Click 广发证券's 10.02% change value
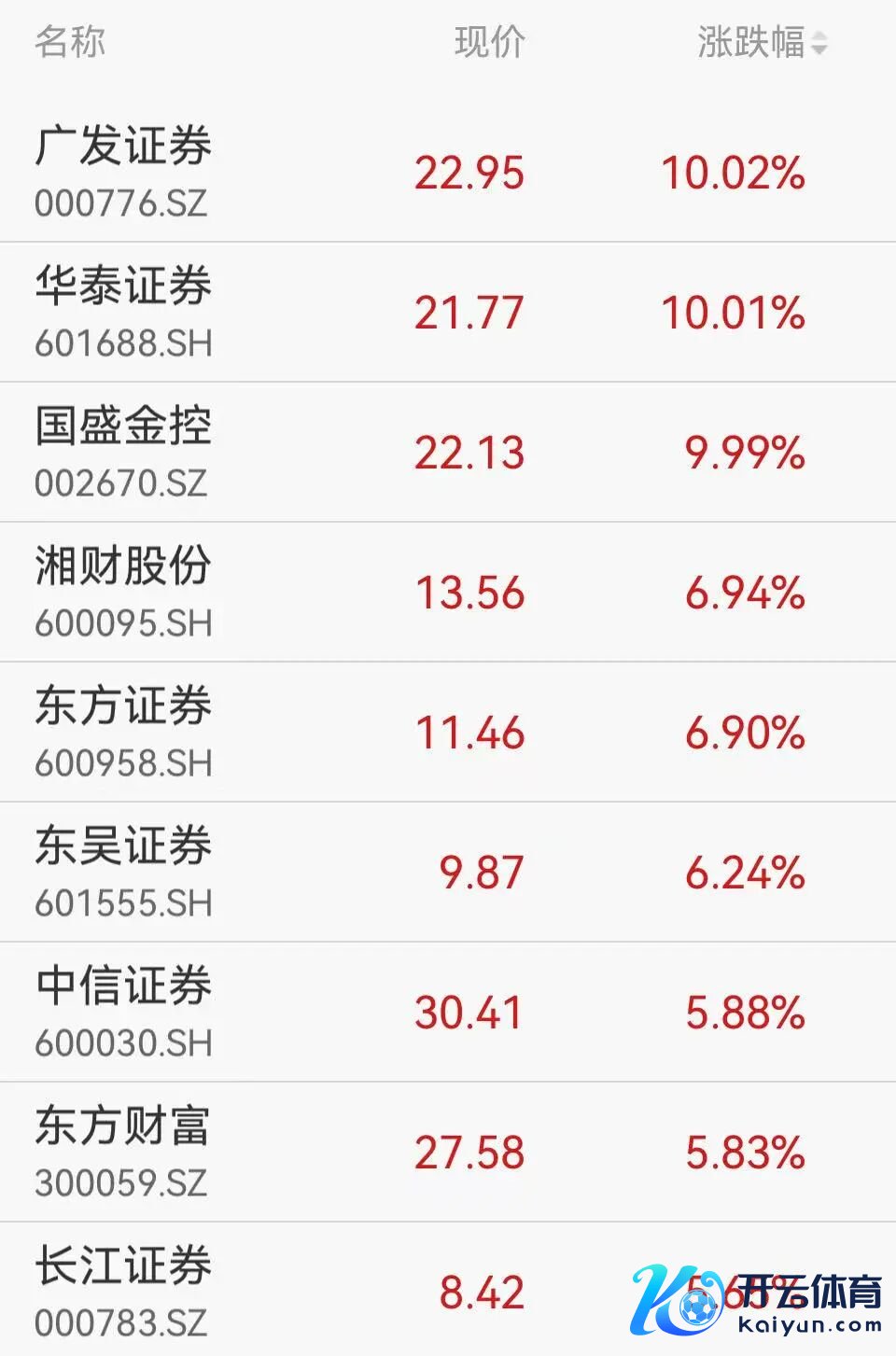The height and width of the screenshot is (1356, 896). (732, 173)
